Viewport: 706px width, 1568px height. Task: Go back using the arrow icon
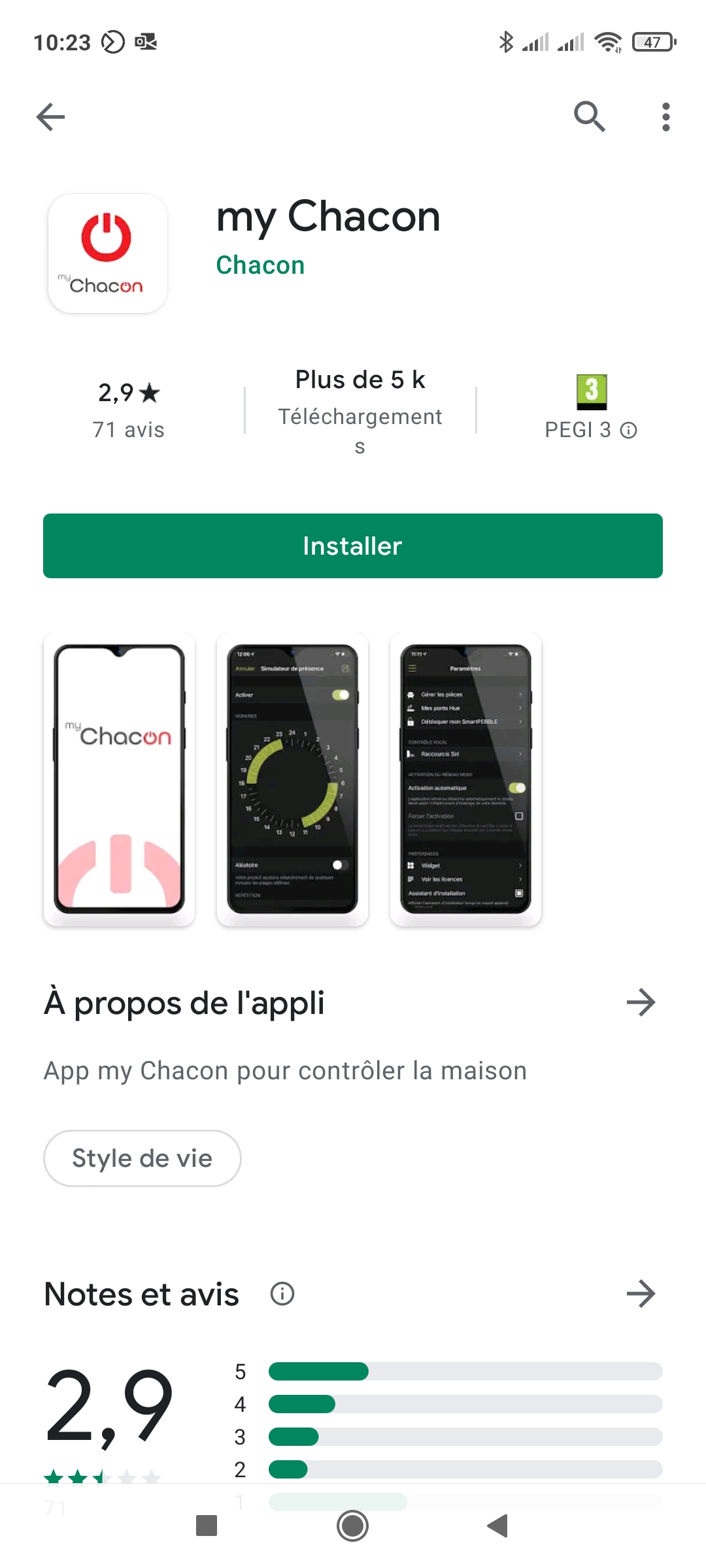pyautogui.click(x=50, y=117)
